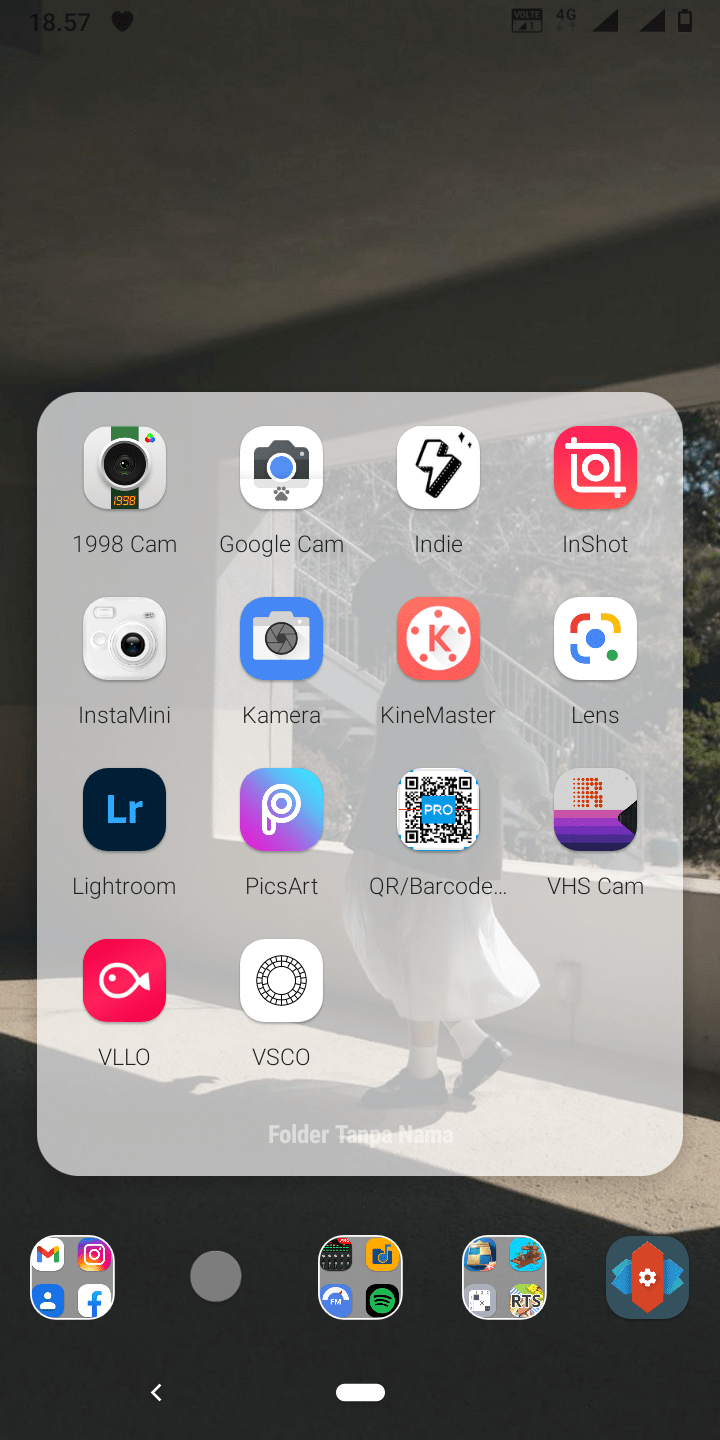The height and width of the screenshot is (1440, 720).
Task: Go back with the navigation arrow
Action: (x=156, y=1392)
